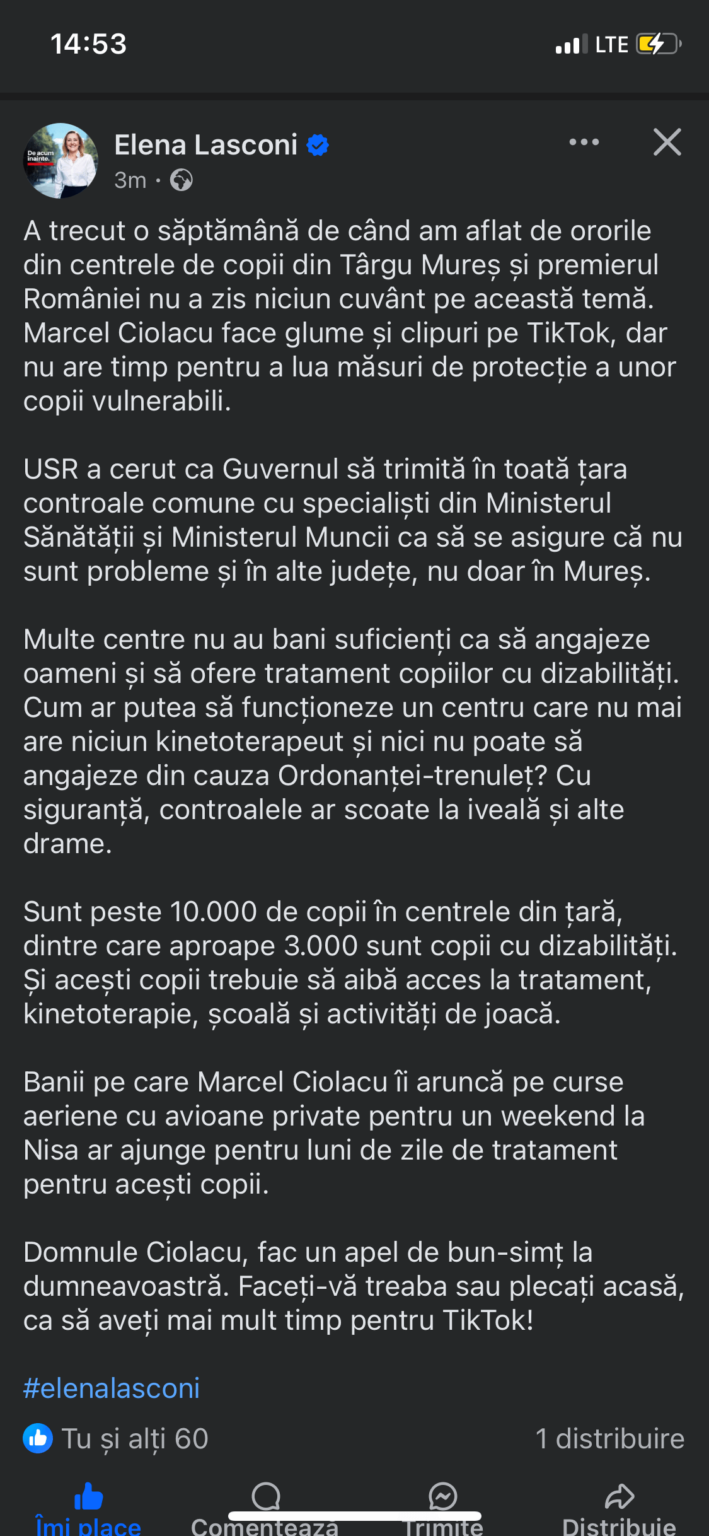
Task: Send the post via Trimite
Action: 443,1510
